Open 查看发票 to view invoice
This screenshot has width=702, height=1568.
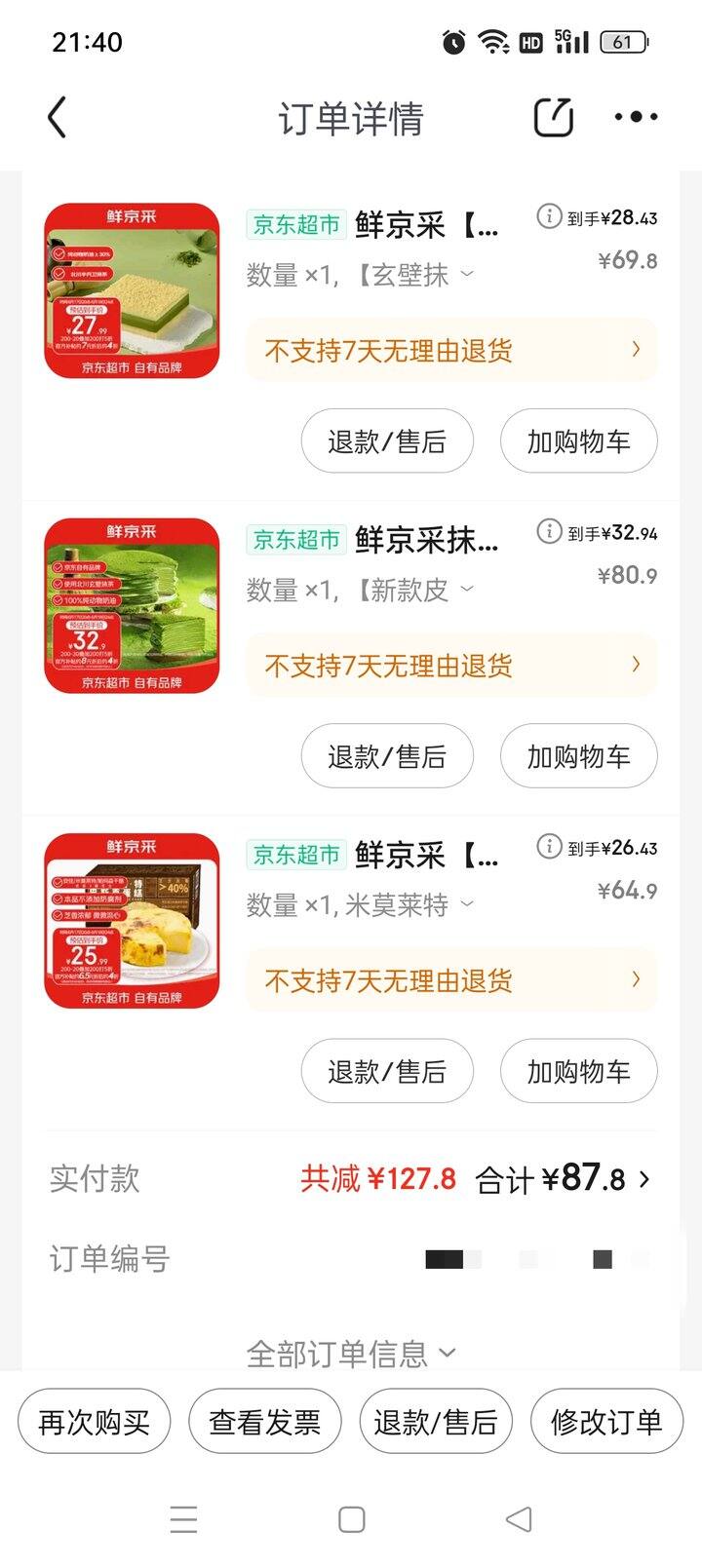click(264, 1422)
